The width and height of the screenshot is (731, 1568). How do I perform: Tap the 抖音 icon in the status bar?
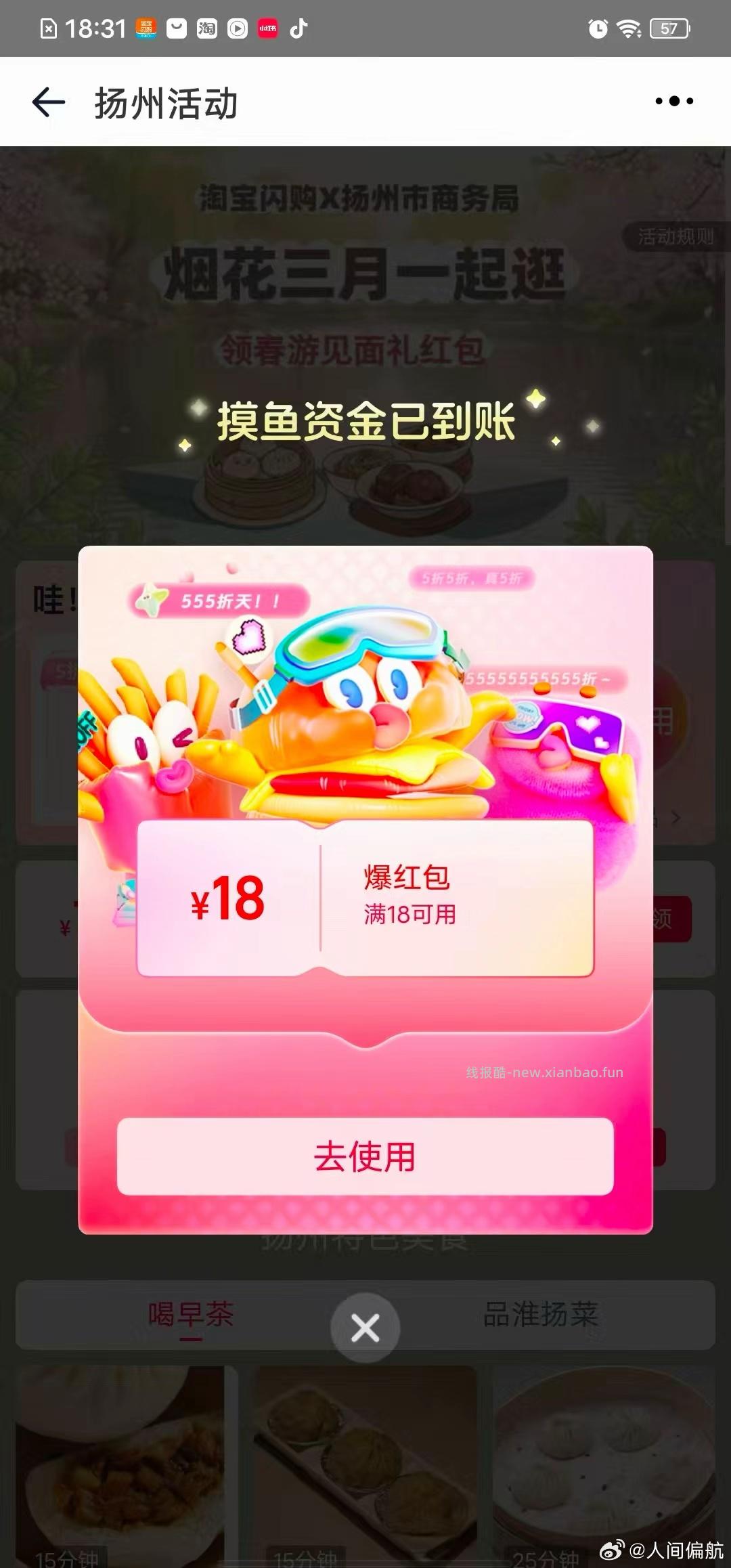coord(298,28)
